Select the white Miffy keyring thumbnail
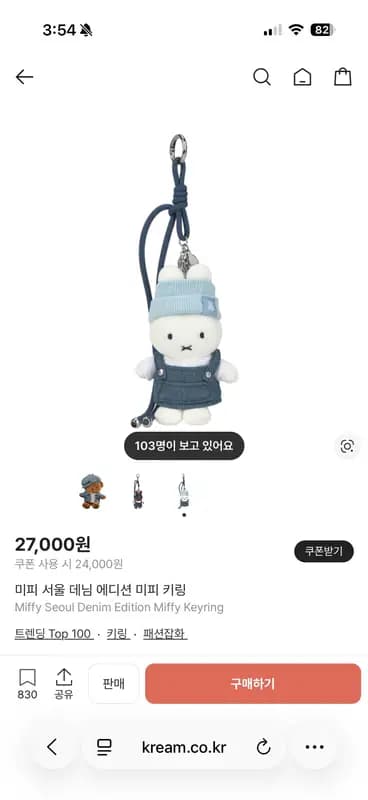This screenshot has height=800, width=368. tap(183, 491)
